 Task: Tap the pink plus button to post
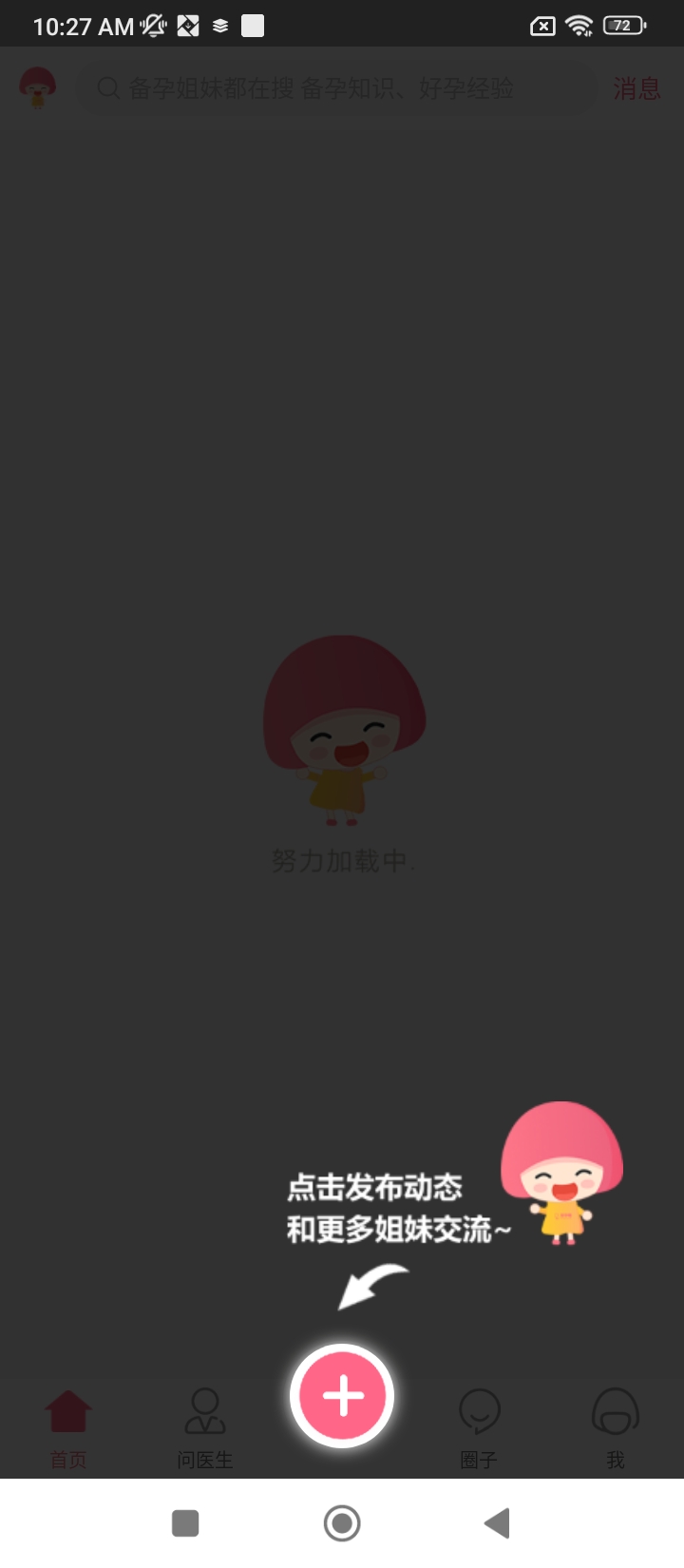coord(342,1395)
